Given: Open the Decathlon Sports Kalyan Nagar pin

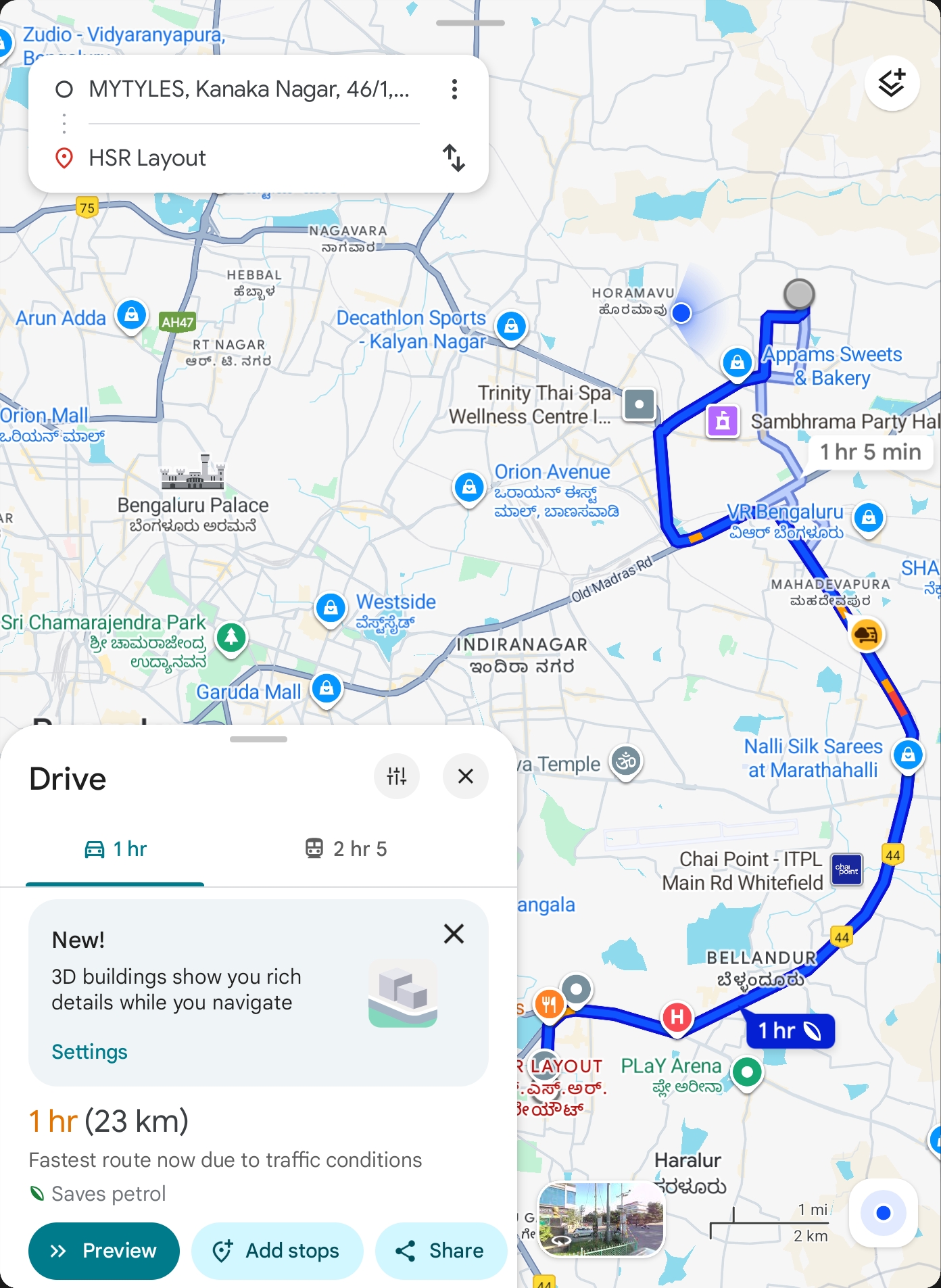Looking at the screenshot, I should click(511, 327).
